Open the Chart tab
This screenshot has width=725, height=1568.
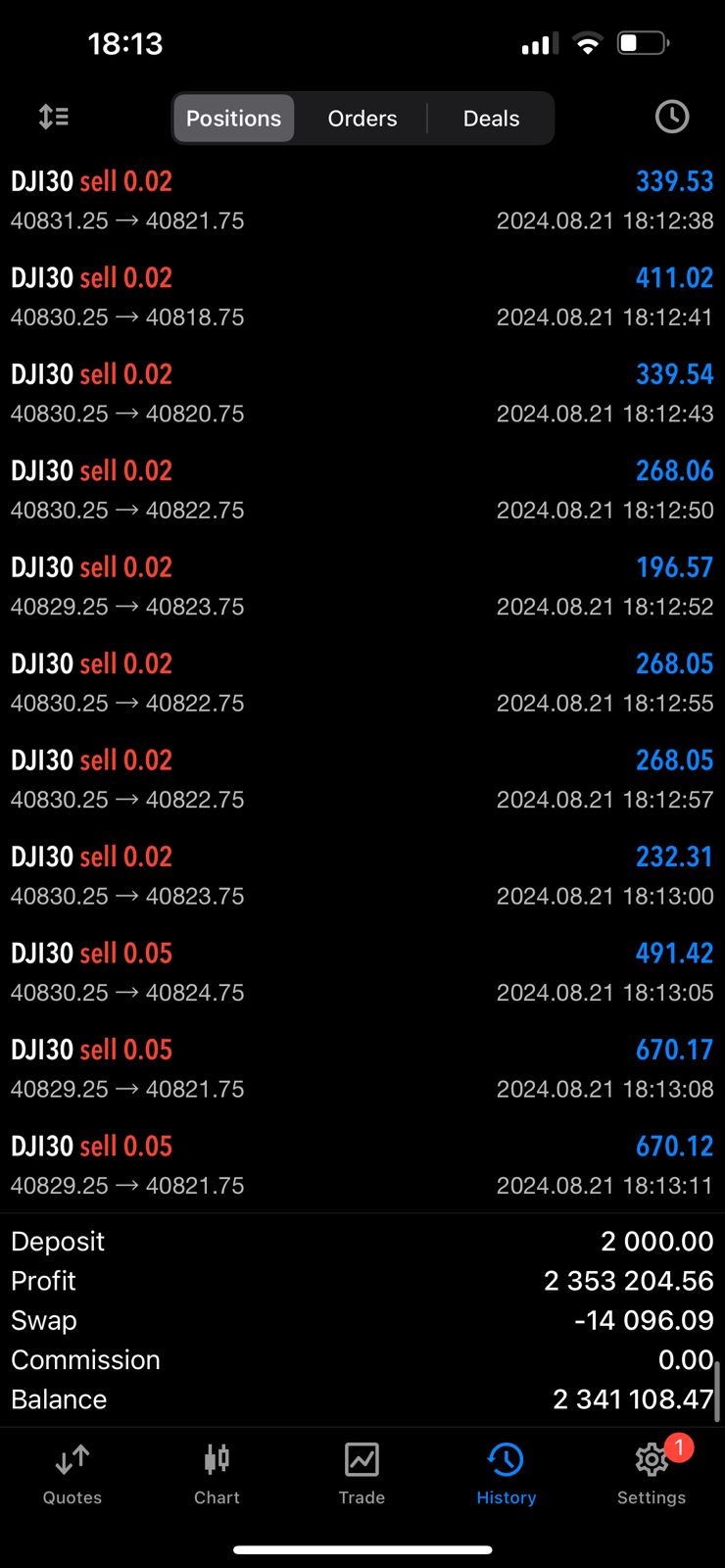(217, 1474)
